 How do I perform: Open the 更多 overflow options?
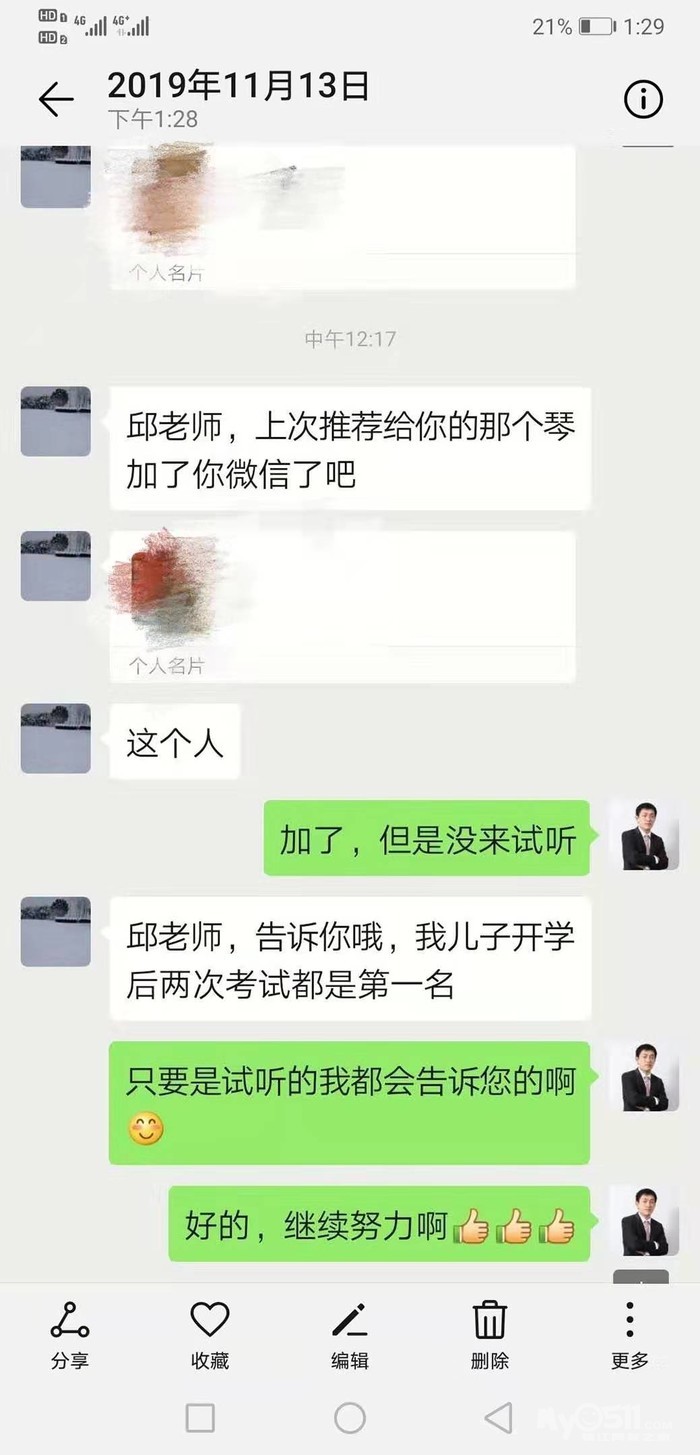pos(630,1334)
